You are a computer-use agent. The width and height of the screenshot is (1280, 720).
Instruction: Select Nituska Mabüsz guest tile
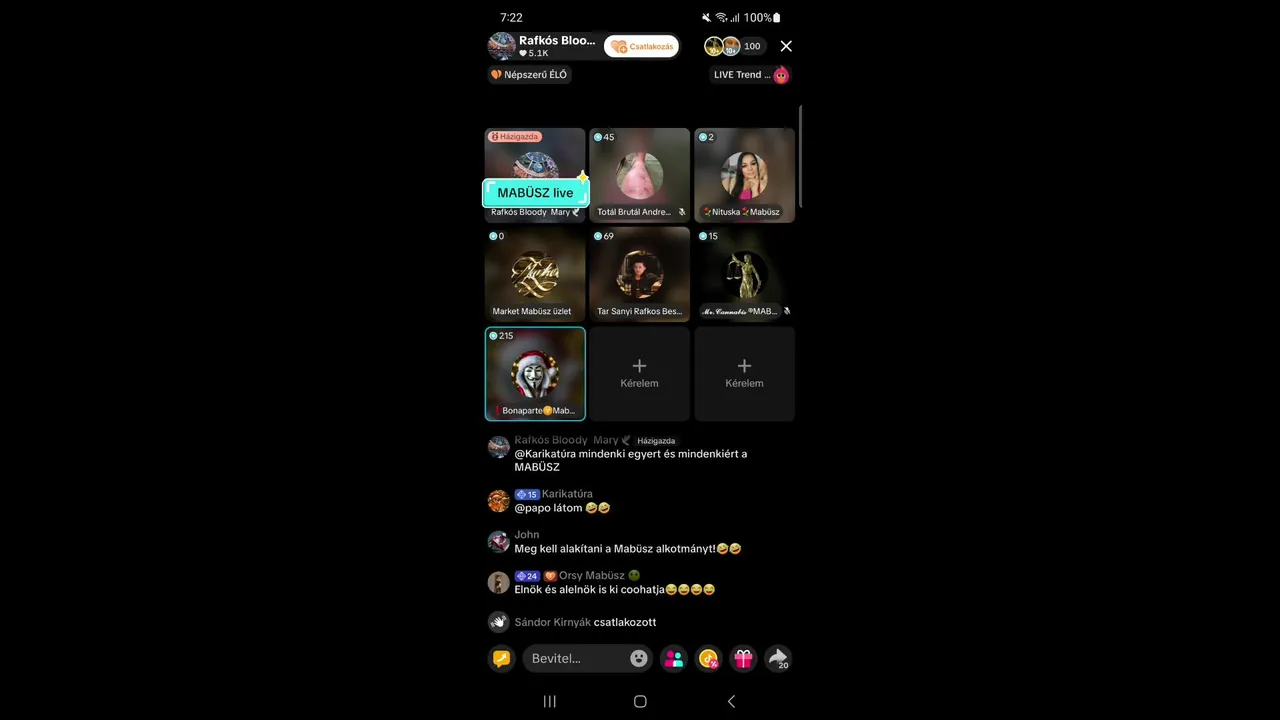coord(744,175)
